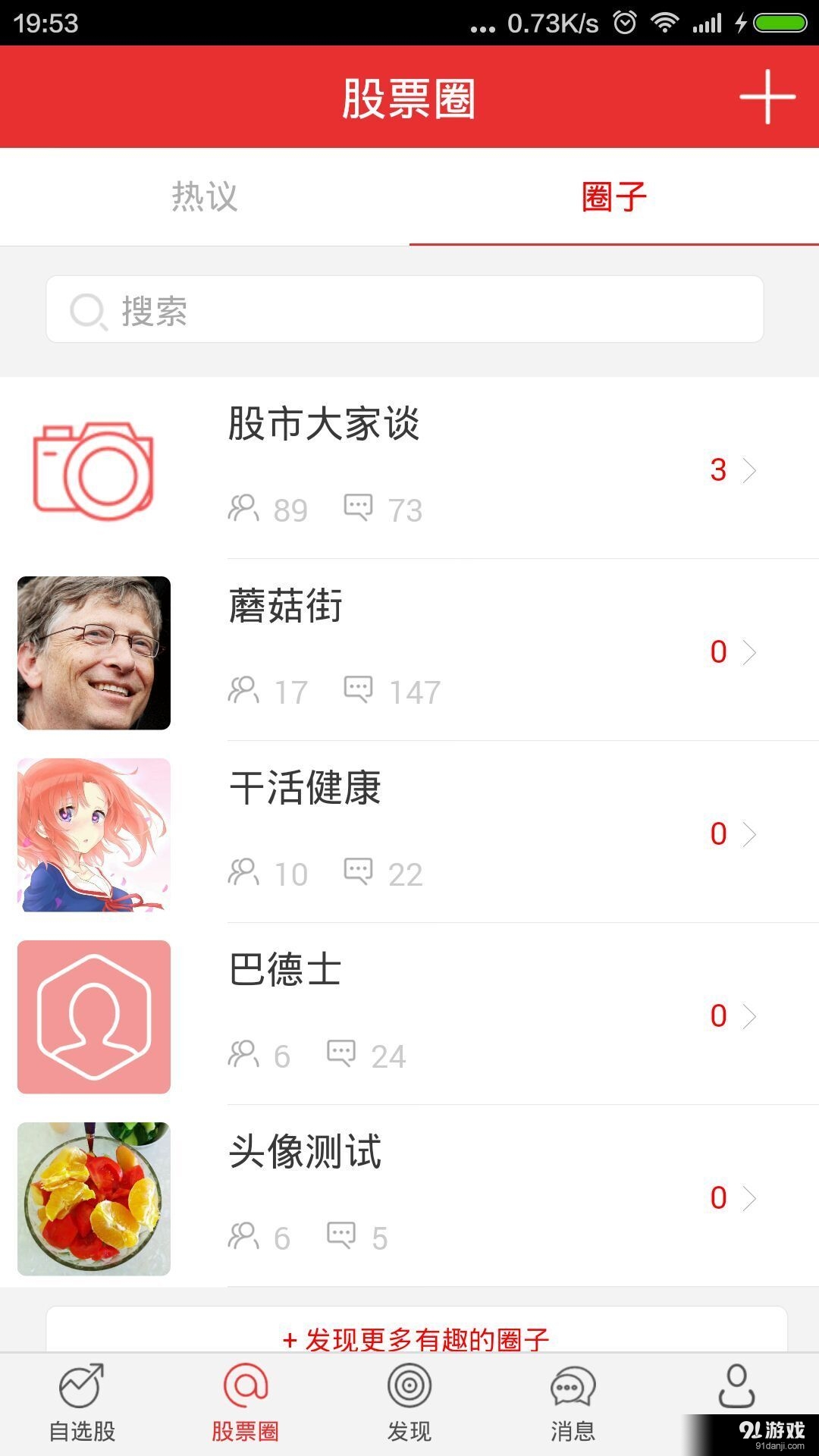Tap the comment count icon next to 147
This screenshot has width=819, height=1456.
pyautogui.click(x=359, y=689)
